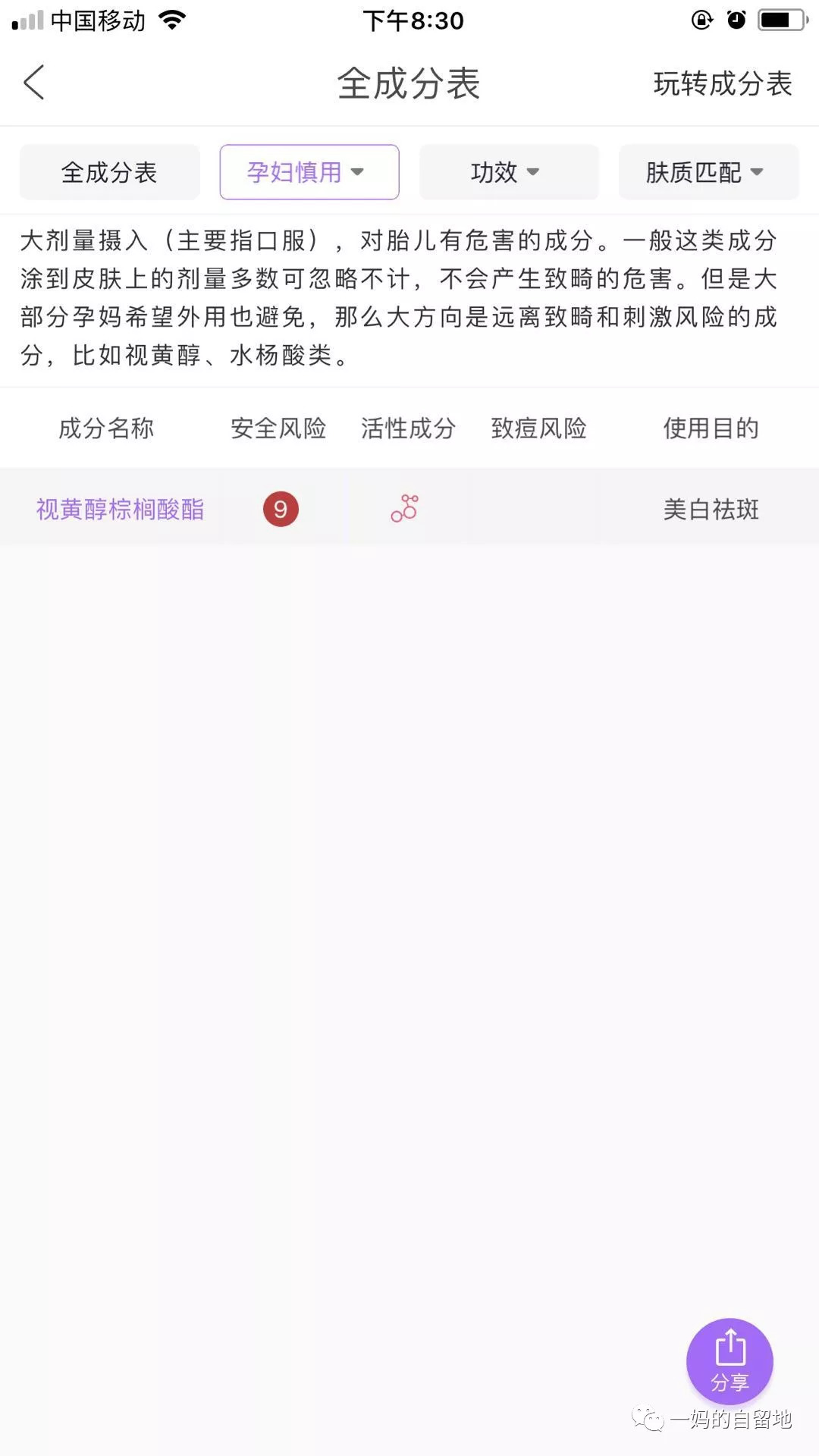The image size is (819, 1456).
Task: Click the Wi-Fi icon in the status bar
Action: click(x=171, y=20)
